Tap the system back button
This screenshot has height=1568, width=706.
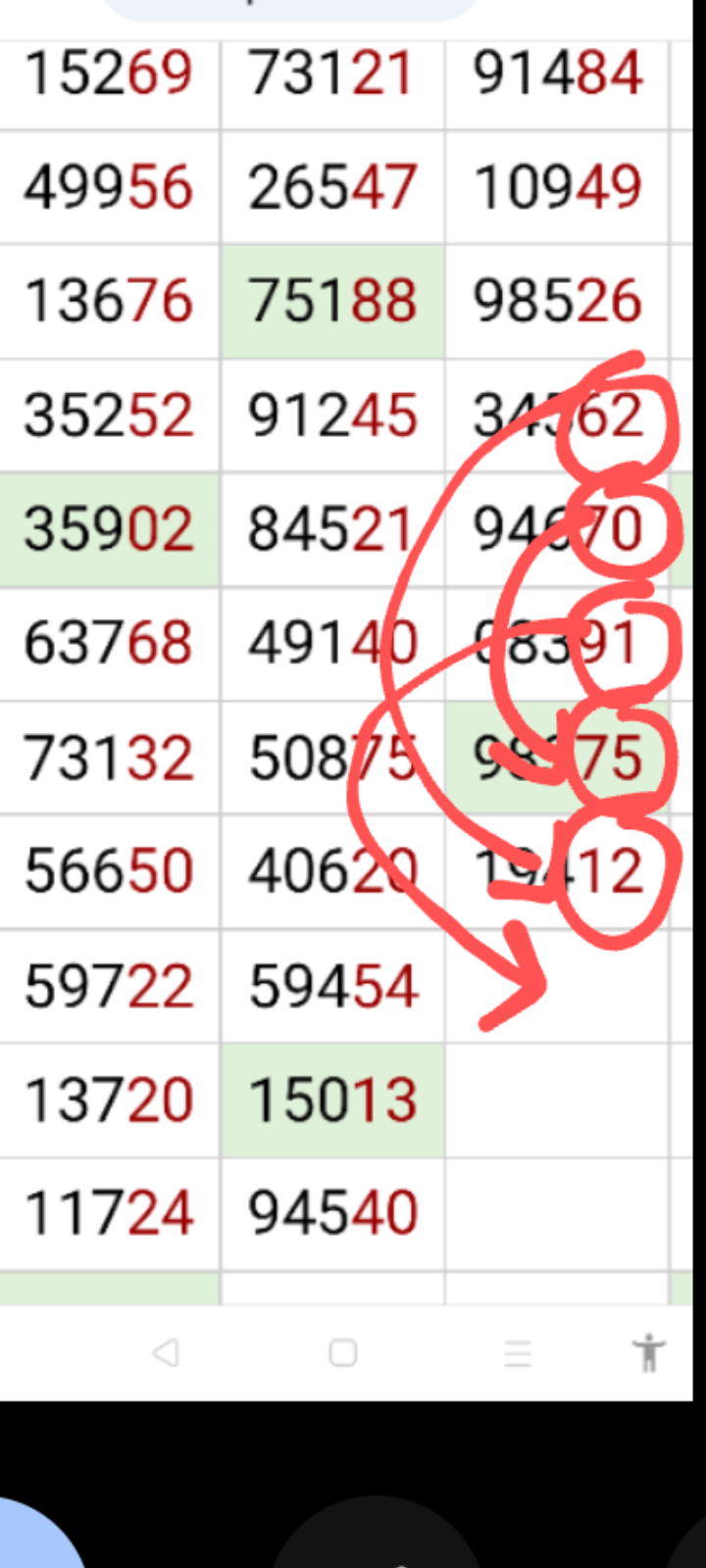click(166, 1353)
